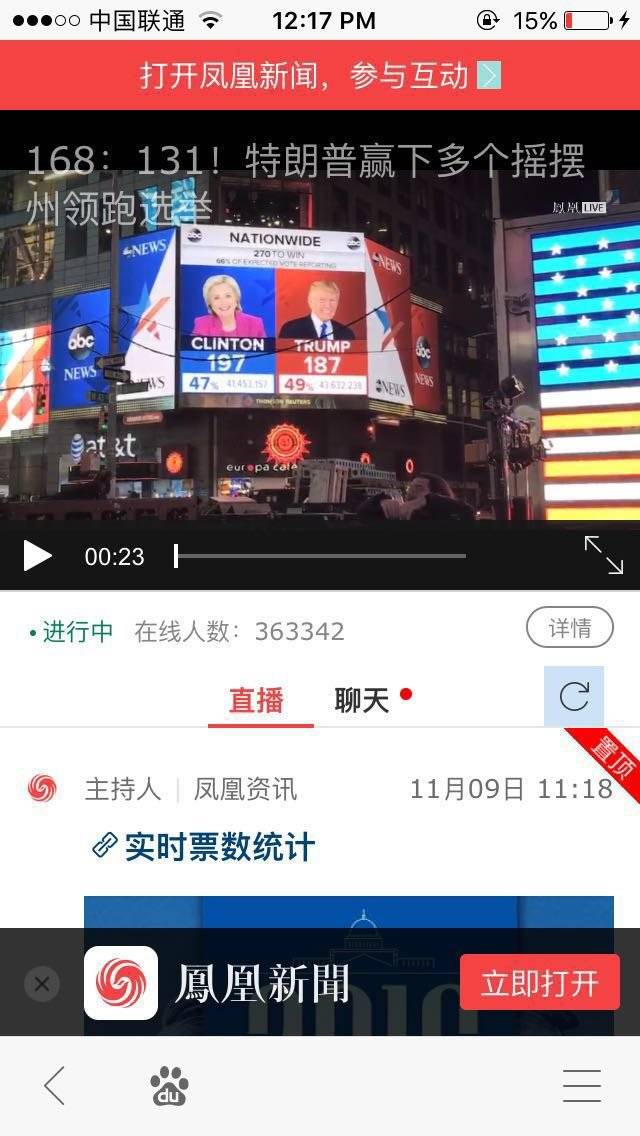The image size is (640, 1136).
Task: Switch to the 聊天 chat tab
Action: pyautogui.click(x=362, y=701)
